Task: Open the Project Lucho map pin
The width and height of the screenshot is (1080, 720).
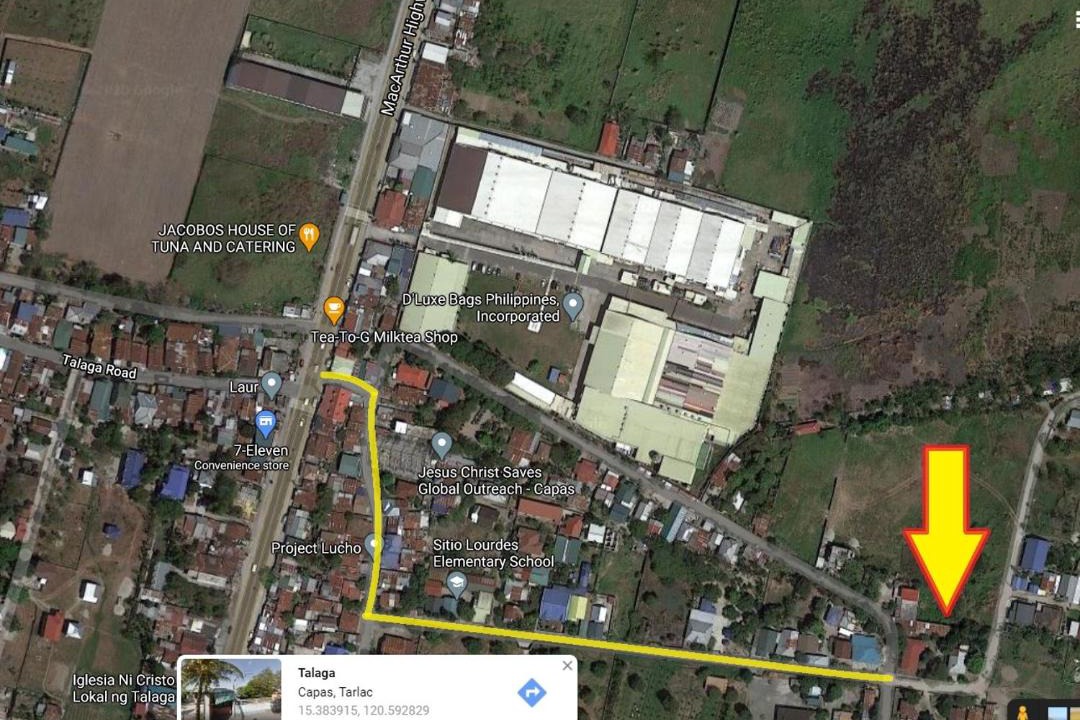Action: pyautogui.click(x=373, y=546)
